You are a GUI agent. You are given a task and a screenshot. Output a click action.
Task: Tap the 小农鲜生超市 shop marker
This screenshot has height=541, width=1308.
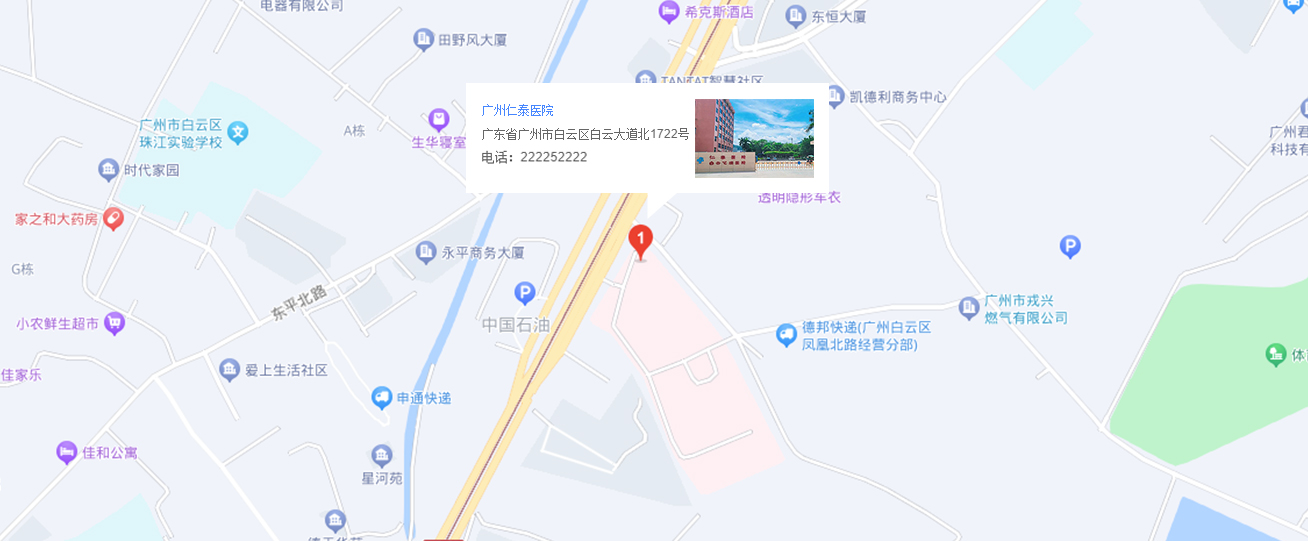tap(115, 323)
